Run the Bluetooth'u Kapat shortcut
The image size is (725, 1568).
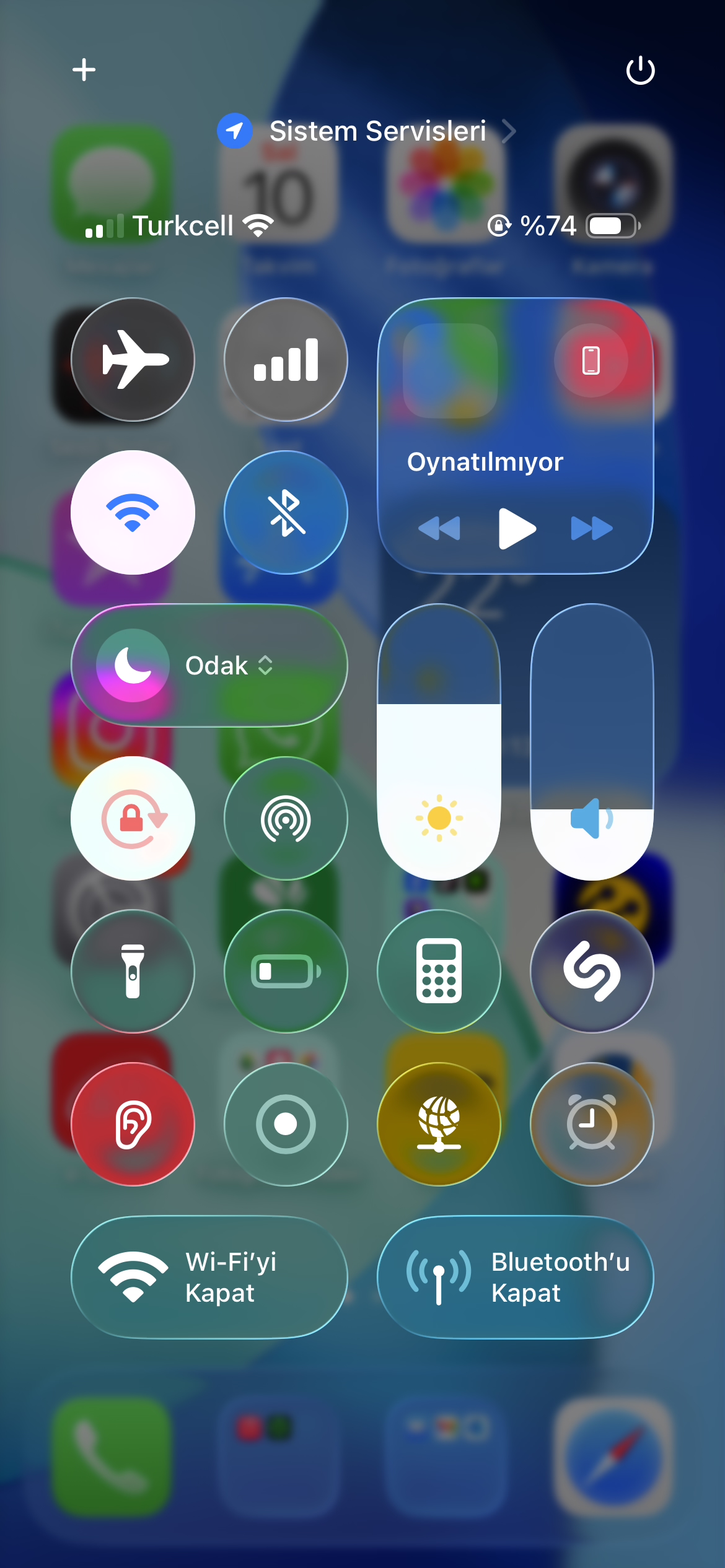[x=516, y=1277]
